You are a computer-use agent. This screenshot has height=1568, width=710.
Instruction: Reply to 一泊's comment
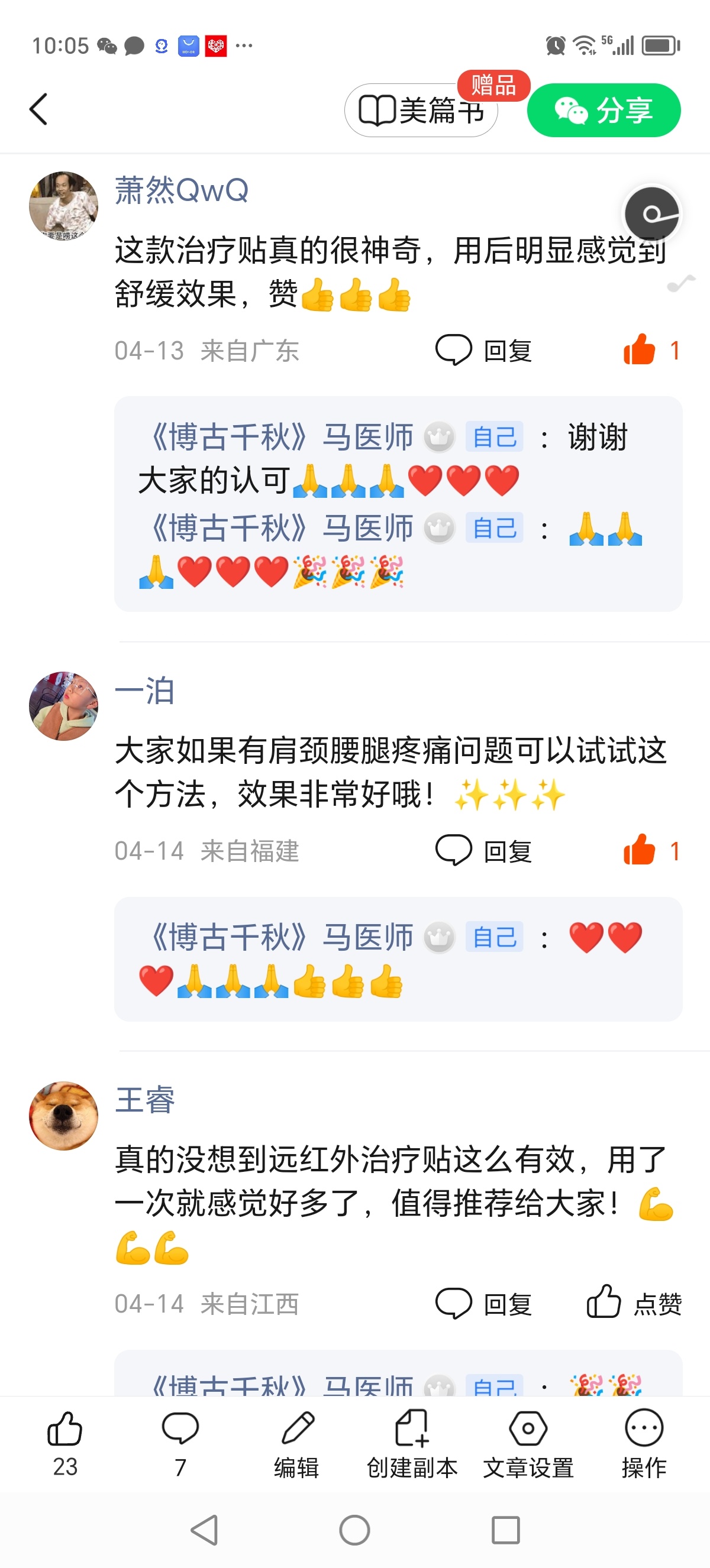click(x=483, y=851)
